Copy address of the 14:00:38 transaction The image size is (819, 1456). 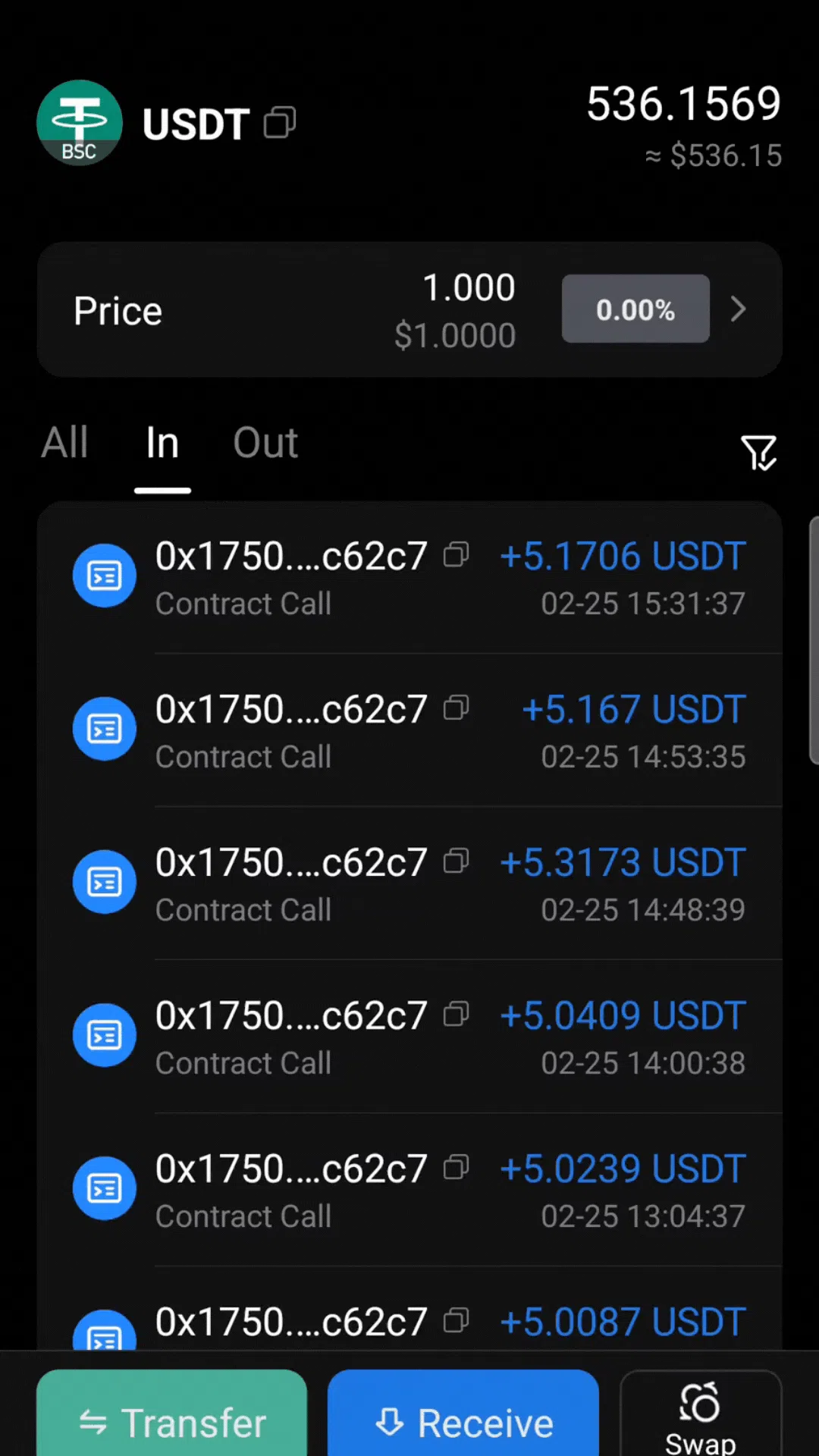pos(456,1015)
